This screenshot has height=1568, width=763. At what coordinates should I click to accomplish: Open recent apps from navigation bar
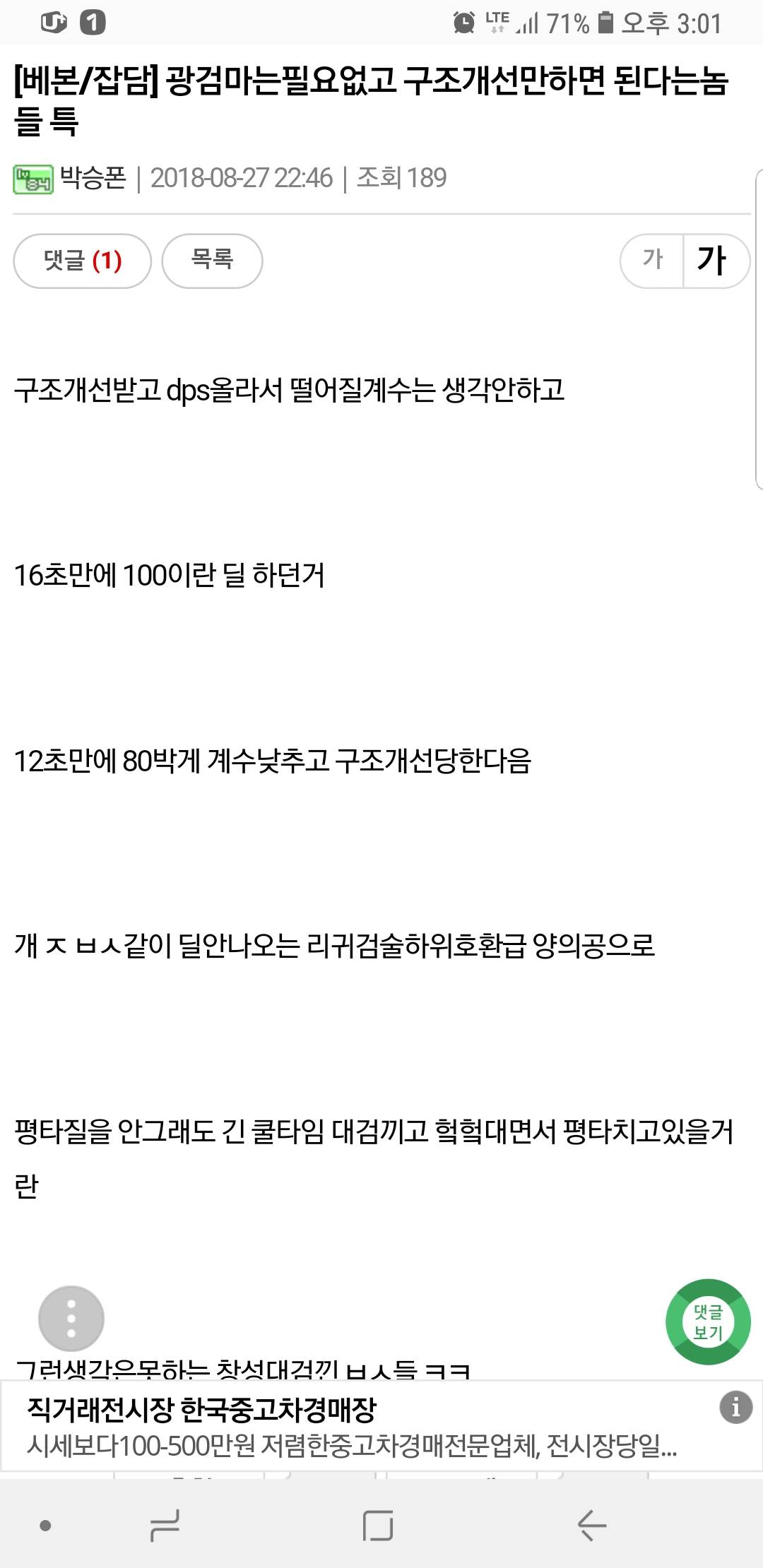pos(165,1525)
